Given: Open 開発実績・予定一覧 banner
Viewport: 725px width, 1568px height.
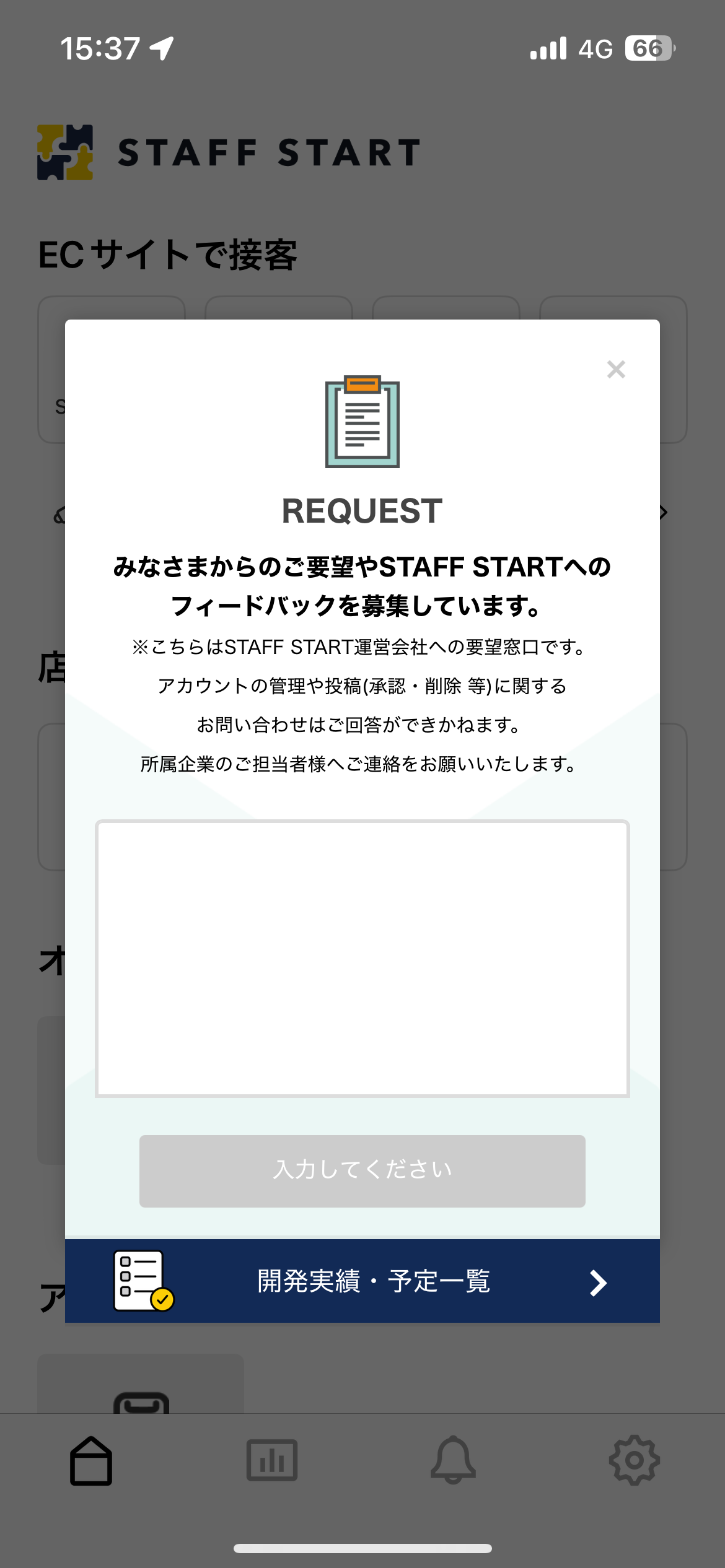Looking at the screenshot, I should point(362,1281).
